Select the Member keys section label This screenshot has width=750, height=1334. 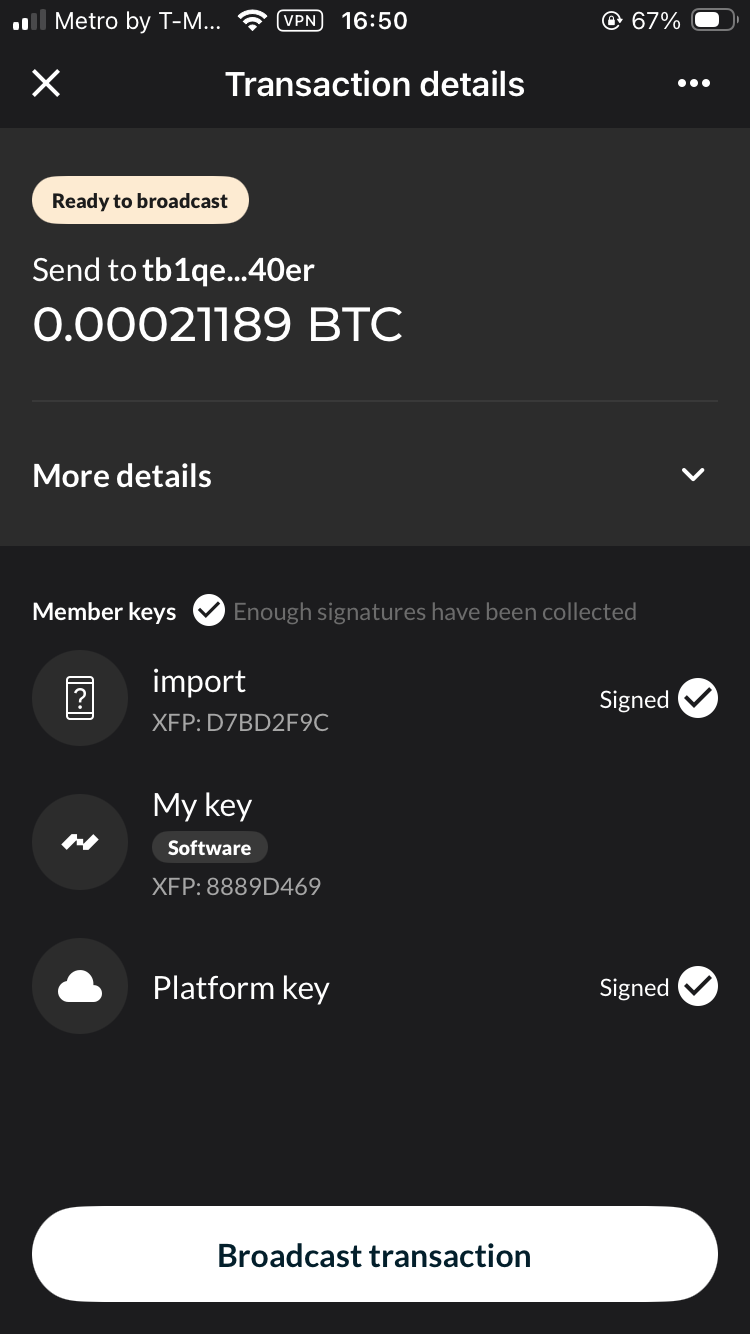coord(104,611)
